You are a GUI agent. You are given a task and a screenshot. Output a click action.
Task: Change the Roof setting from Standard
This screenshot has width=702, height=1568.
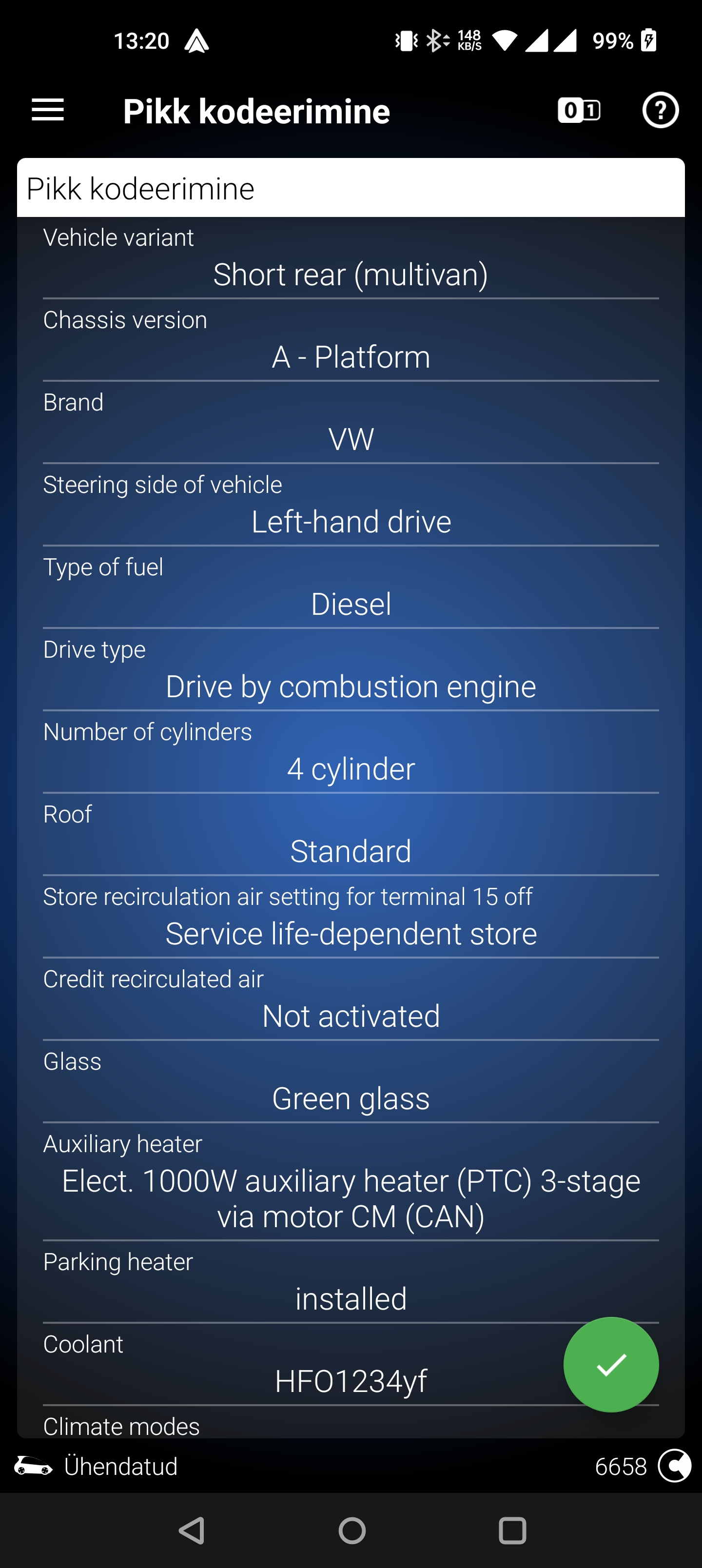(351, 850)
